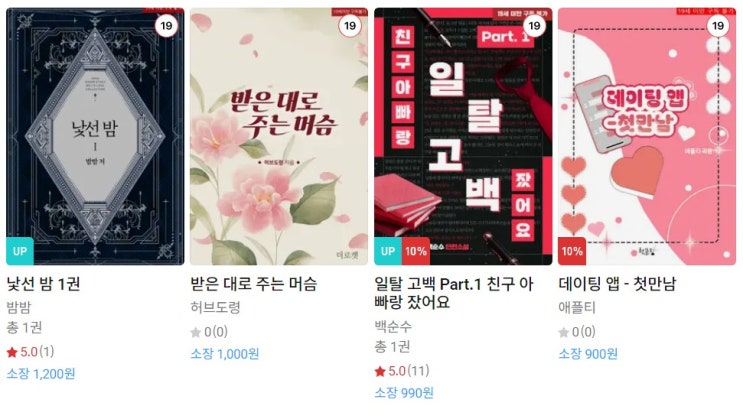This screenshot has width=743, height=419.
Task: View author 애플티's page
Action: click(580, 307)
